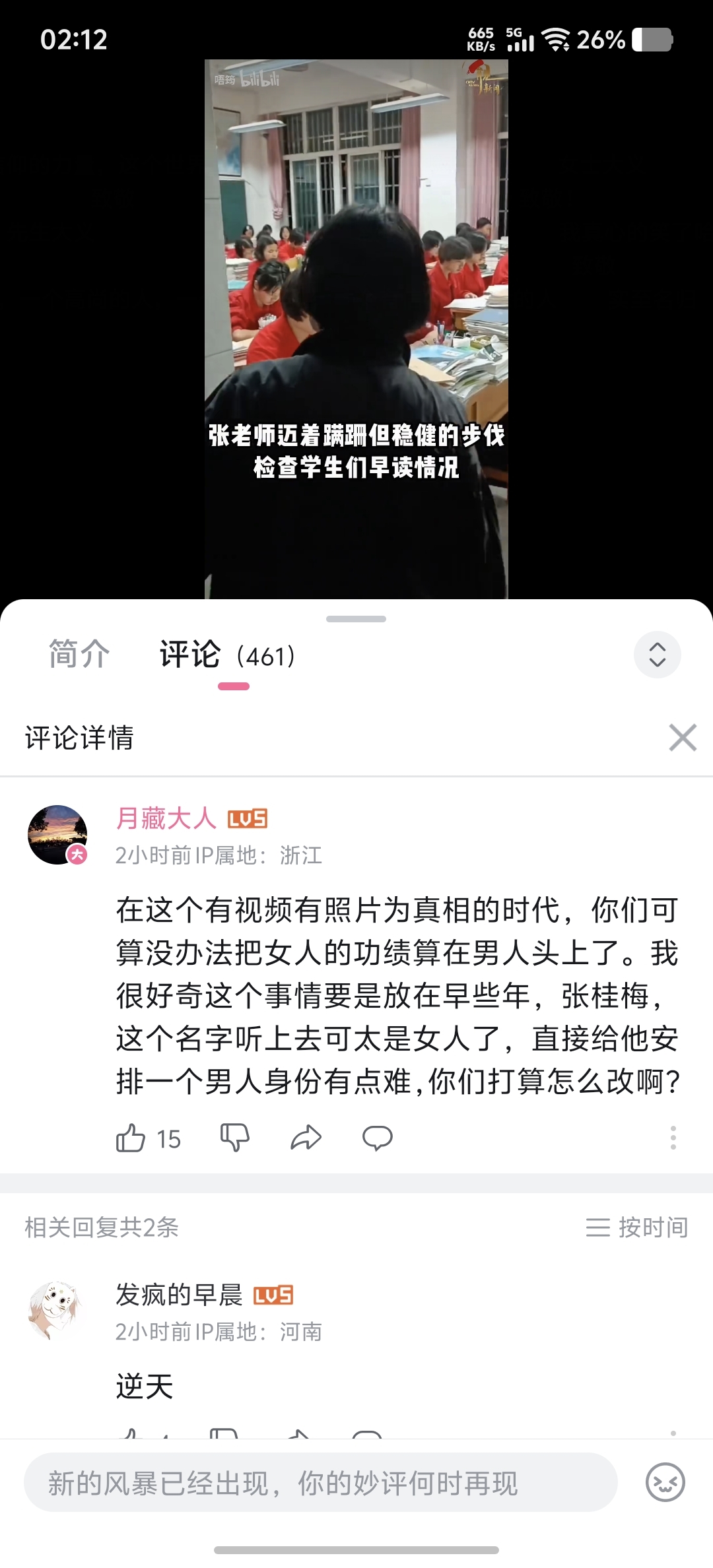The height and width of the screenshot is (1568, 713).
Task: Share 月藏大人's comment
Action: click(x=306, y=1138)
